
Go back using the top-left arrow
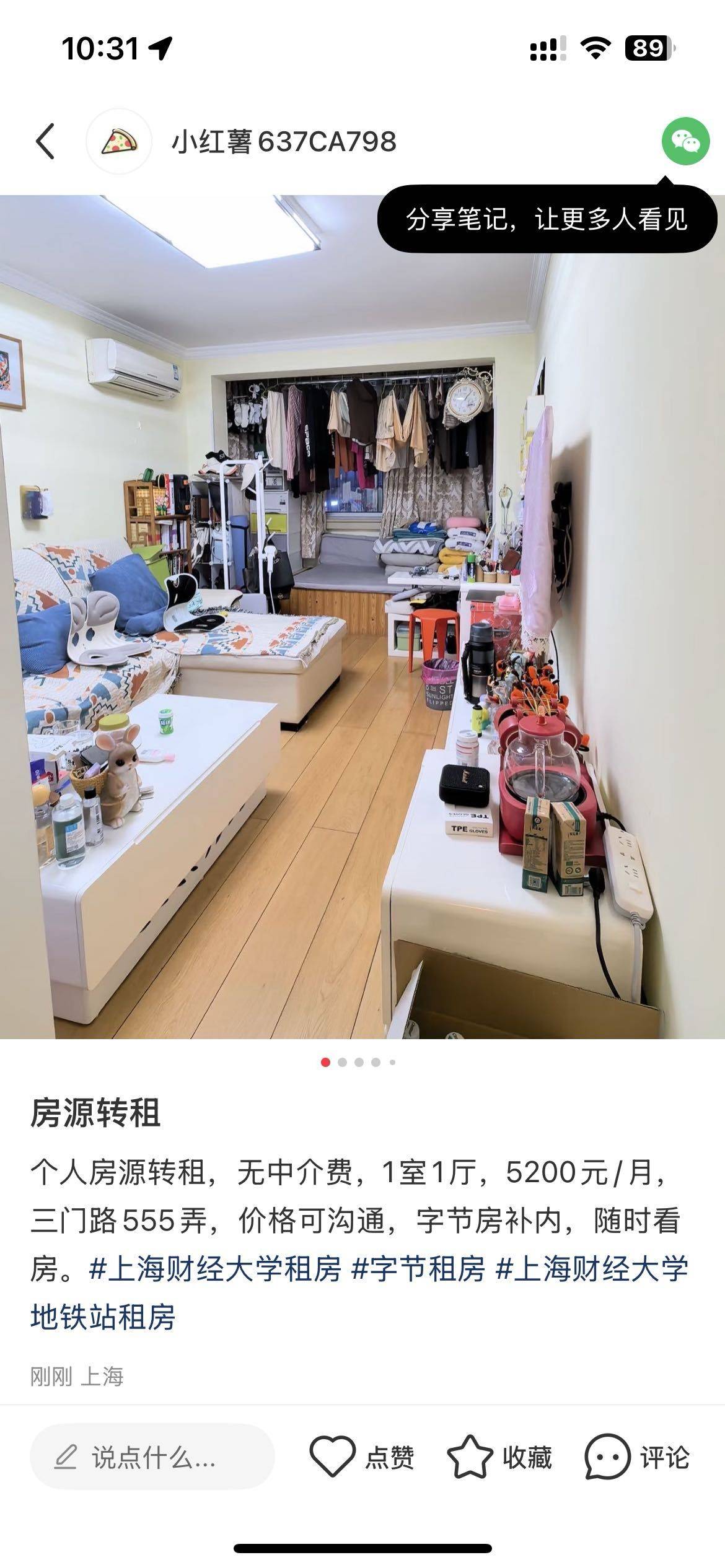pyautogui.click(x=45, y=142)
